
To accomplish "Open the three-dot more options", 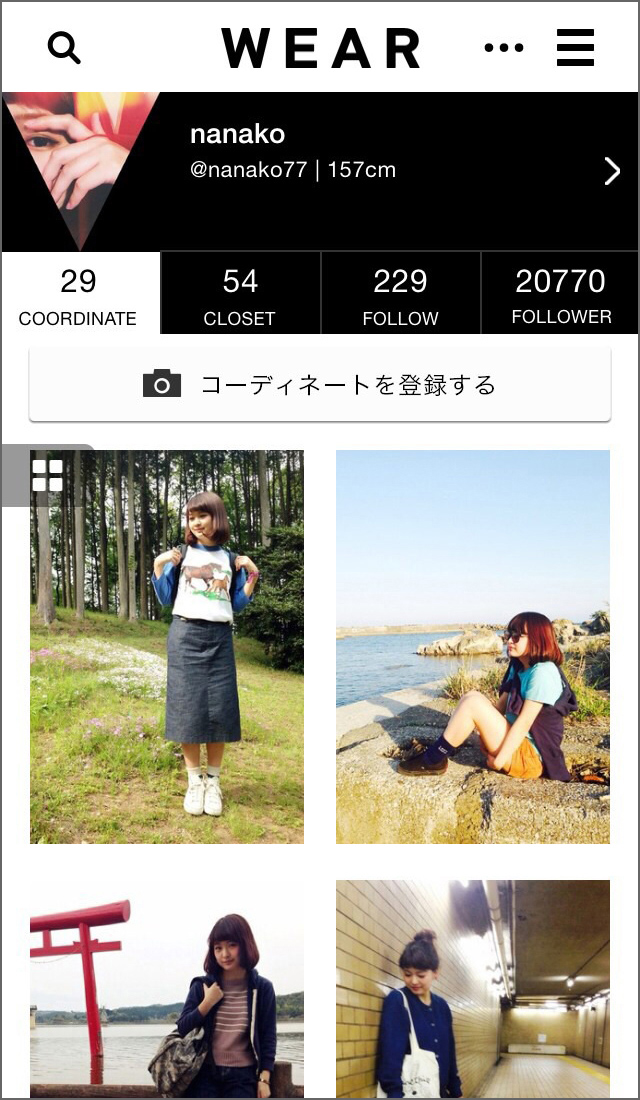I will point(504,48).
